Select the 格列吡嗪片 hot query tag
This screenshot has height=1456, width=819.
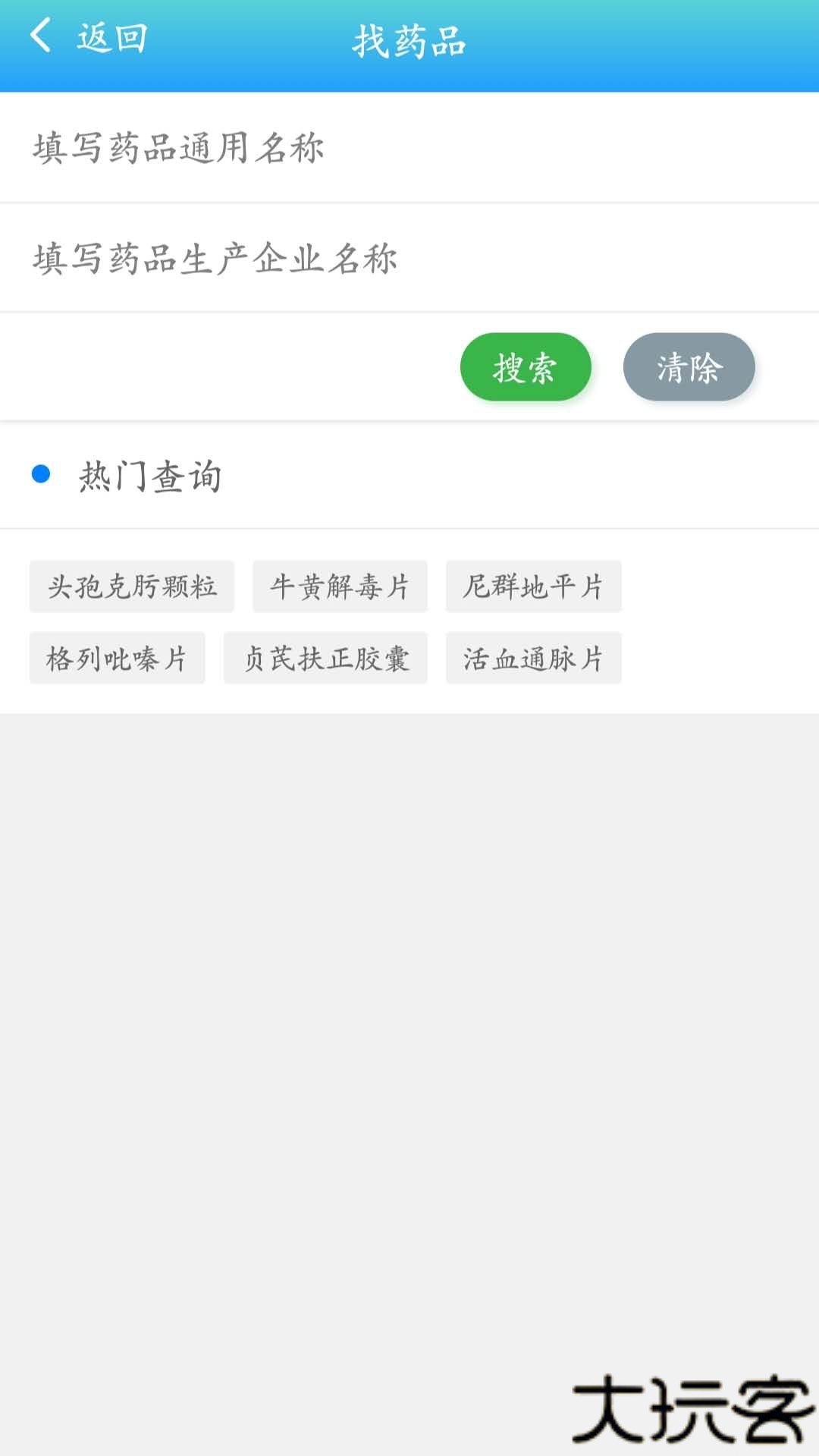click(x=117, y=659)
